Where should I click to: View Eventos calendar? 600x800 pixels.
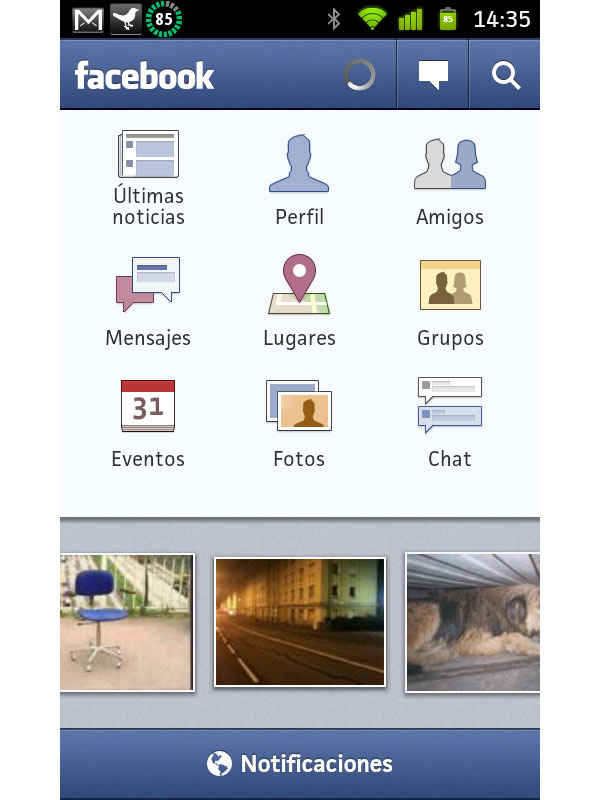click(x=148, y=422)
